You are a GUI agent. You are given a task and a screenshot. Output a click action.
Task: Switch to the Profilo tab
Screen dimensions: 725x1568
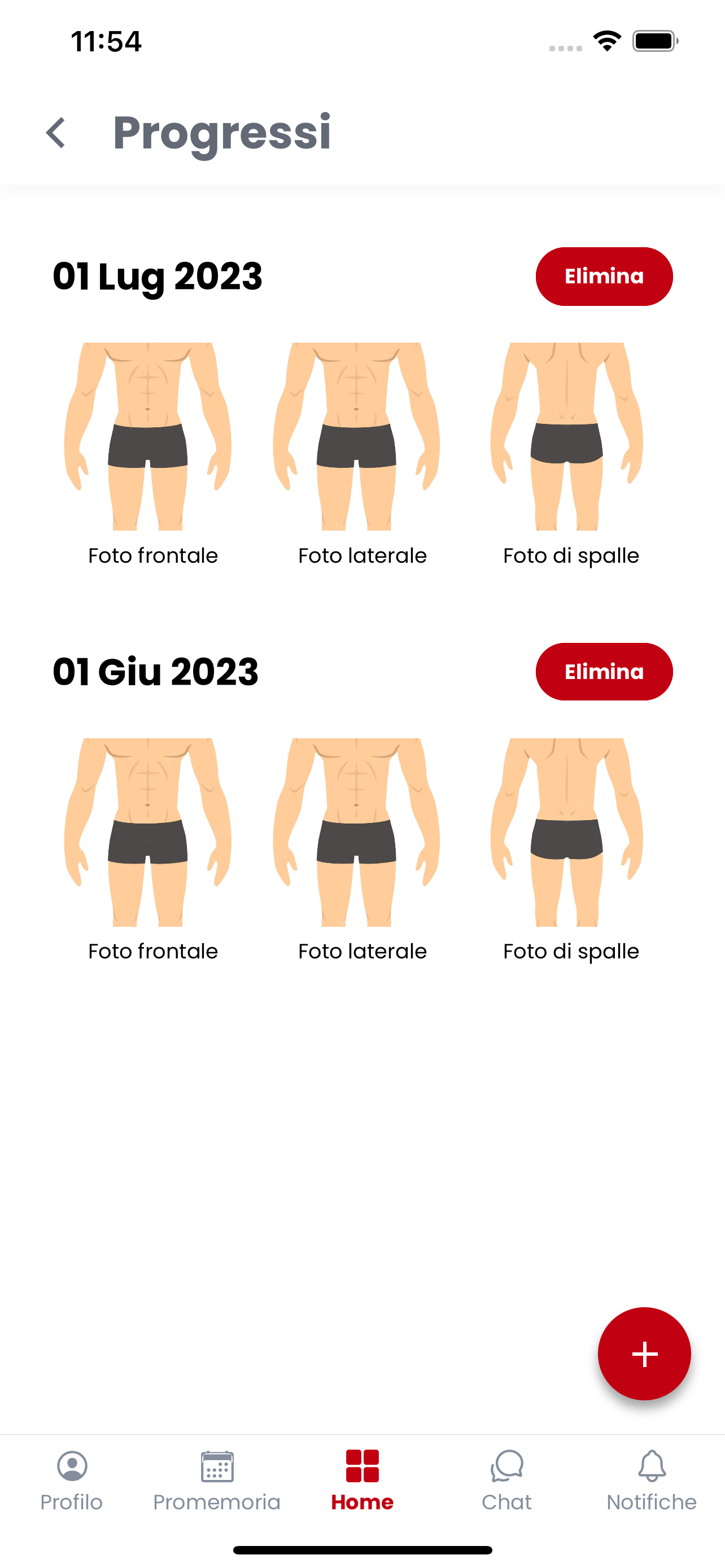(72, 1481)
